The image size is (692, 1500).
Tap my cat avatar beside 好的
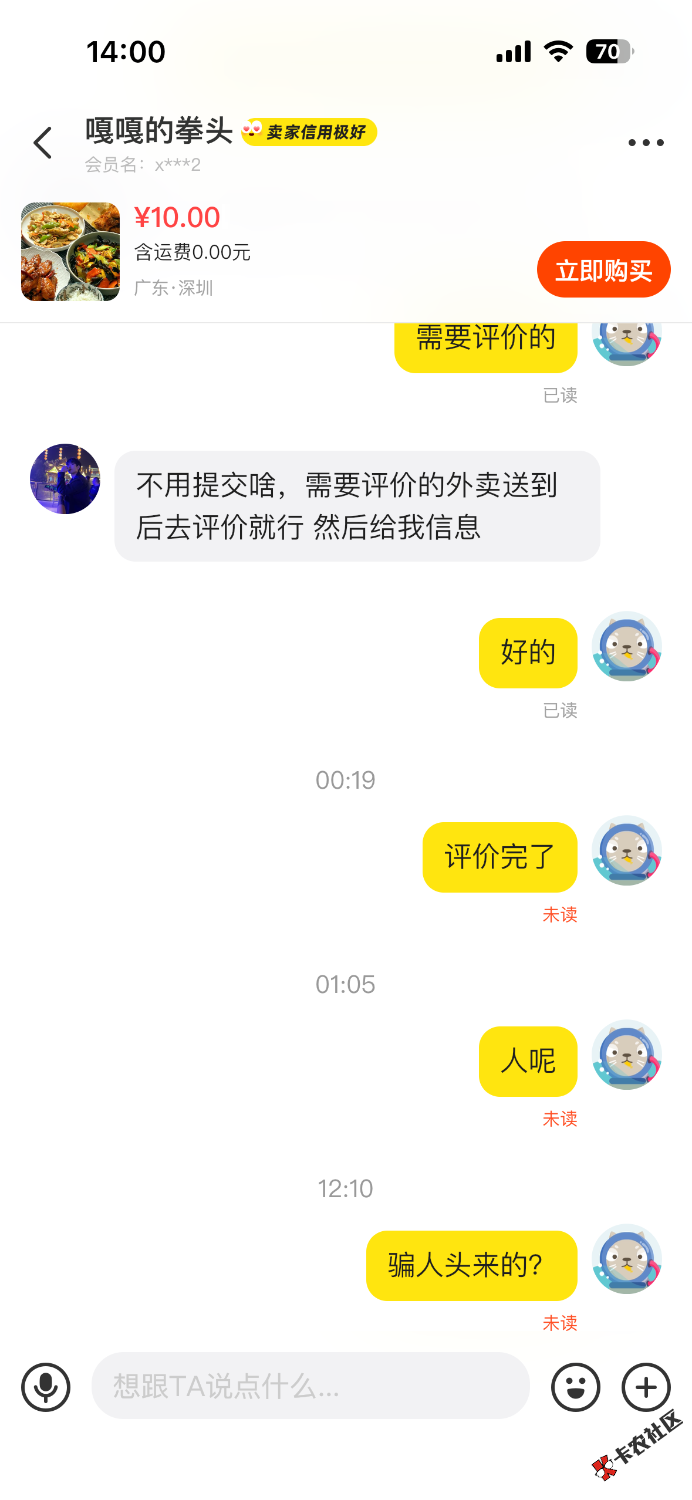pos(627,647)
